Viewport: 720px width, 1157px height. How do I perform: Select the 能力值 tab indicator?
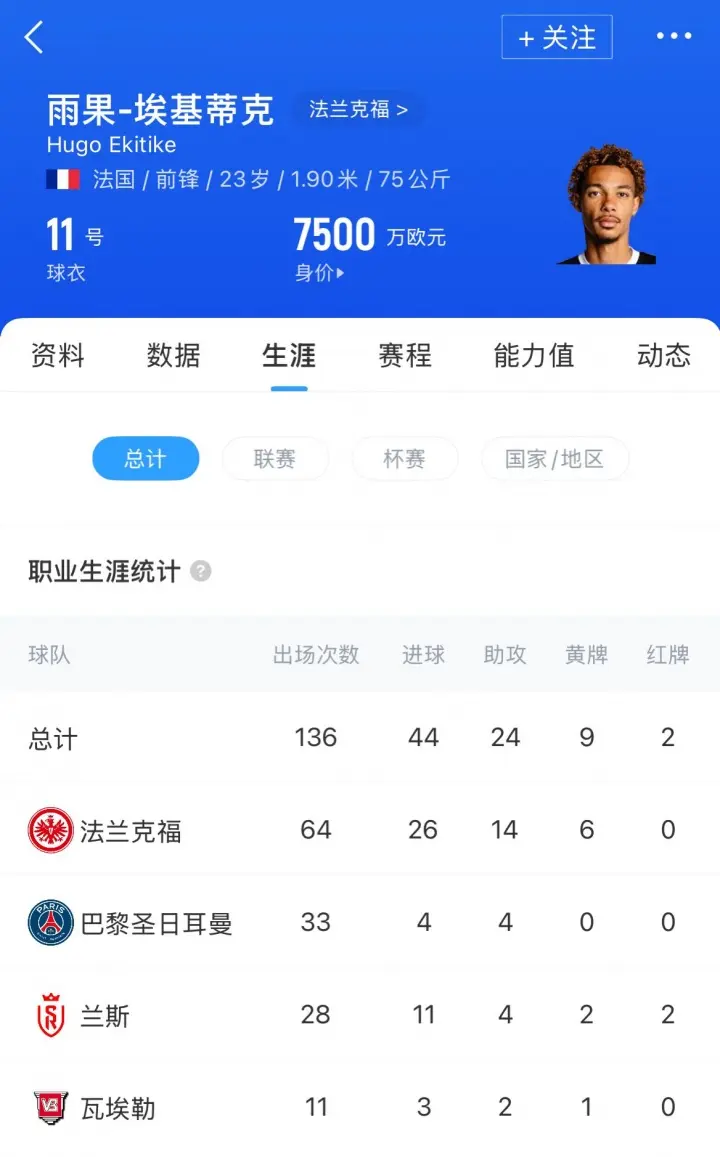tap(535, 356)
